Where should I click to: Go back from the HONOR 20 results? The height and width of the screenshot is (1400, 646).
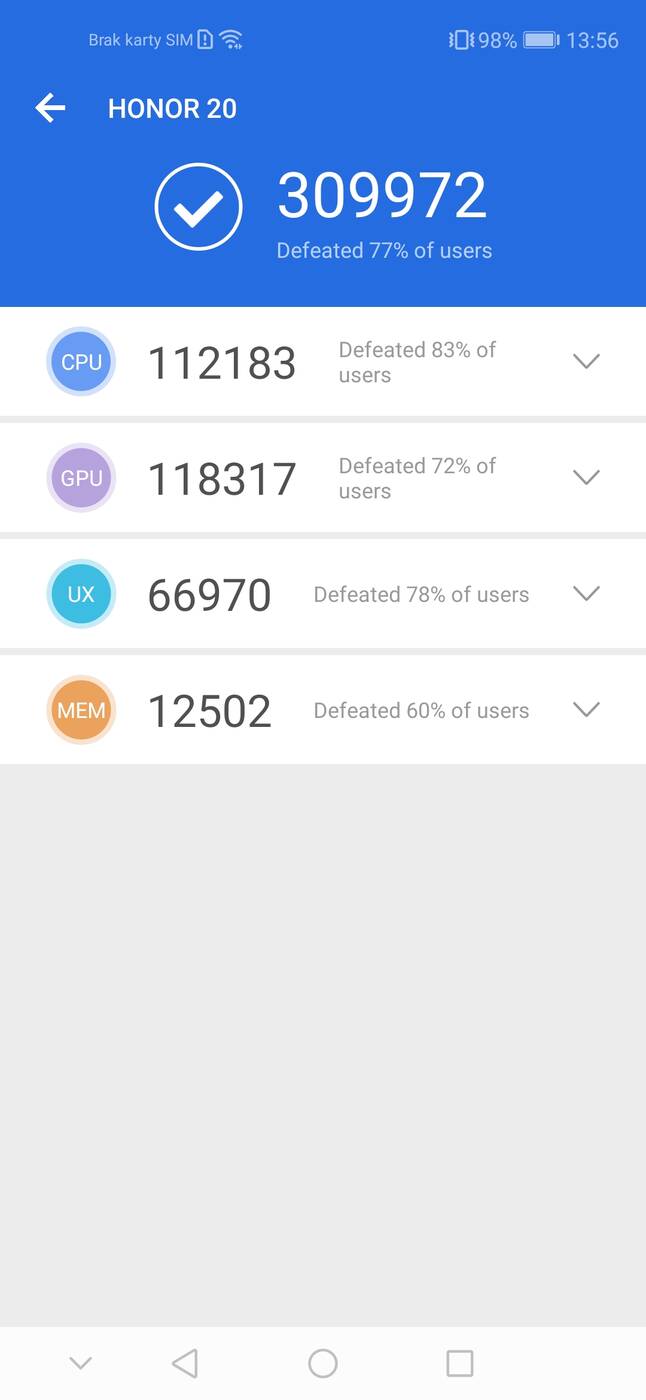[x=50, y=108]
